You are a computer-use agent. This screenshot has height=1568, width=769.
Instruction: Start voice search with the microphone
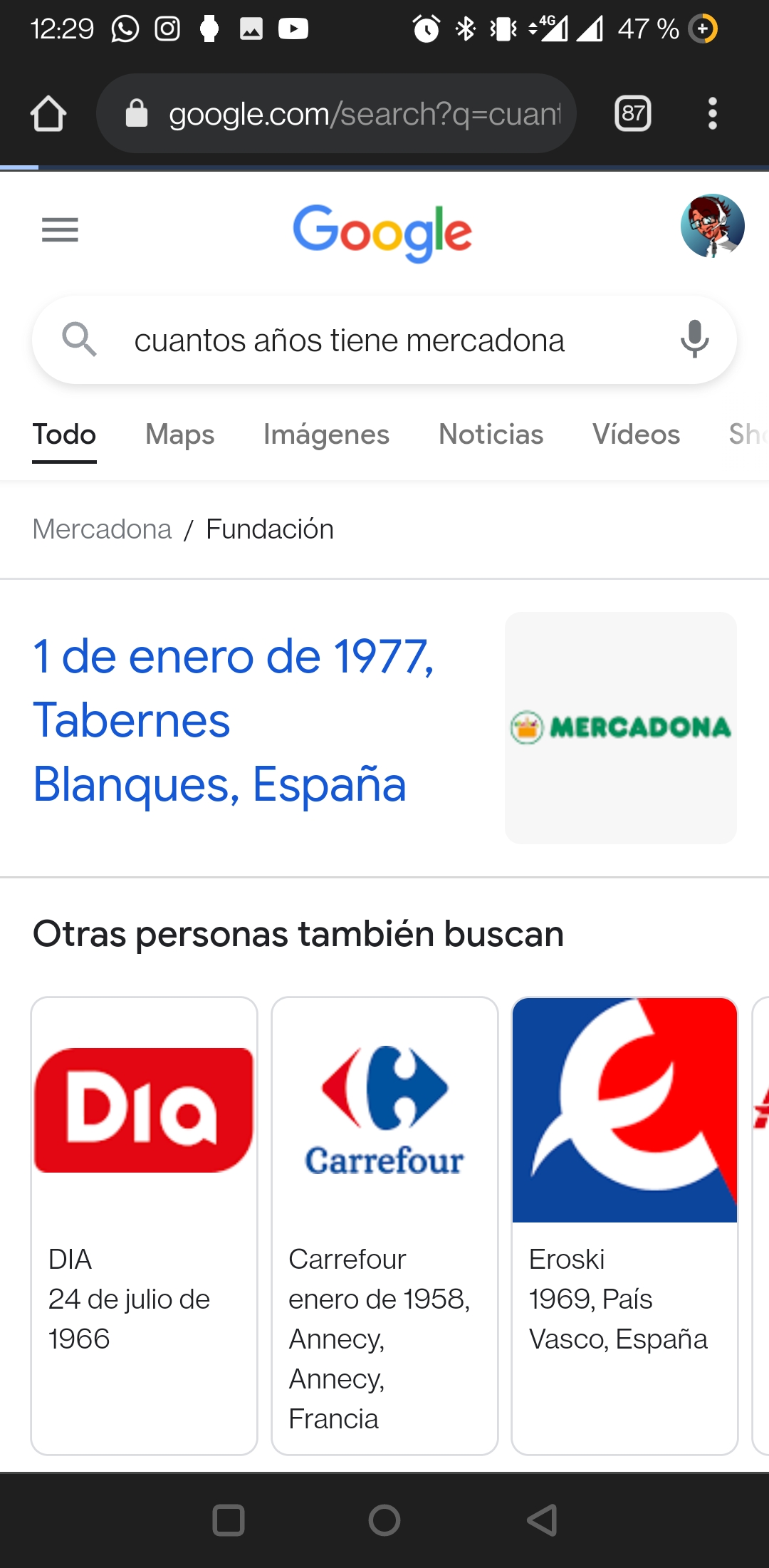coord(694,340)
